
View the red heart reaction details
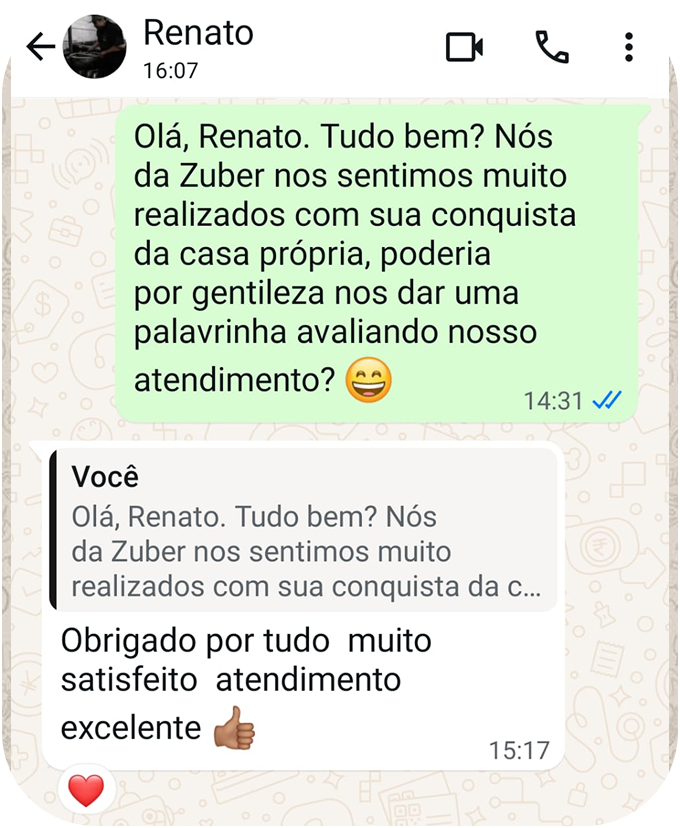[x=86, y=791]
